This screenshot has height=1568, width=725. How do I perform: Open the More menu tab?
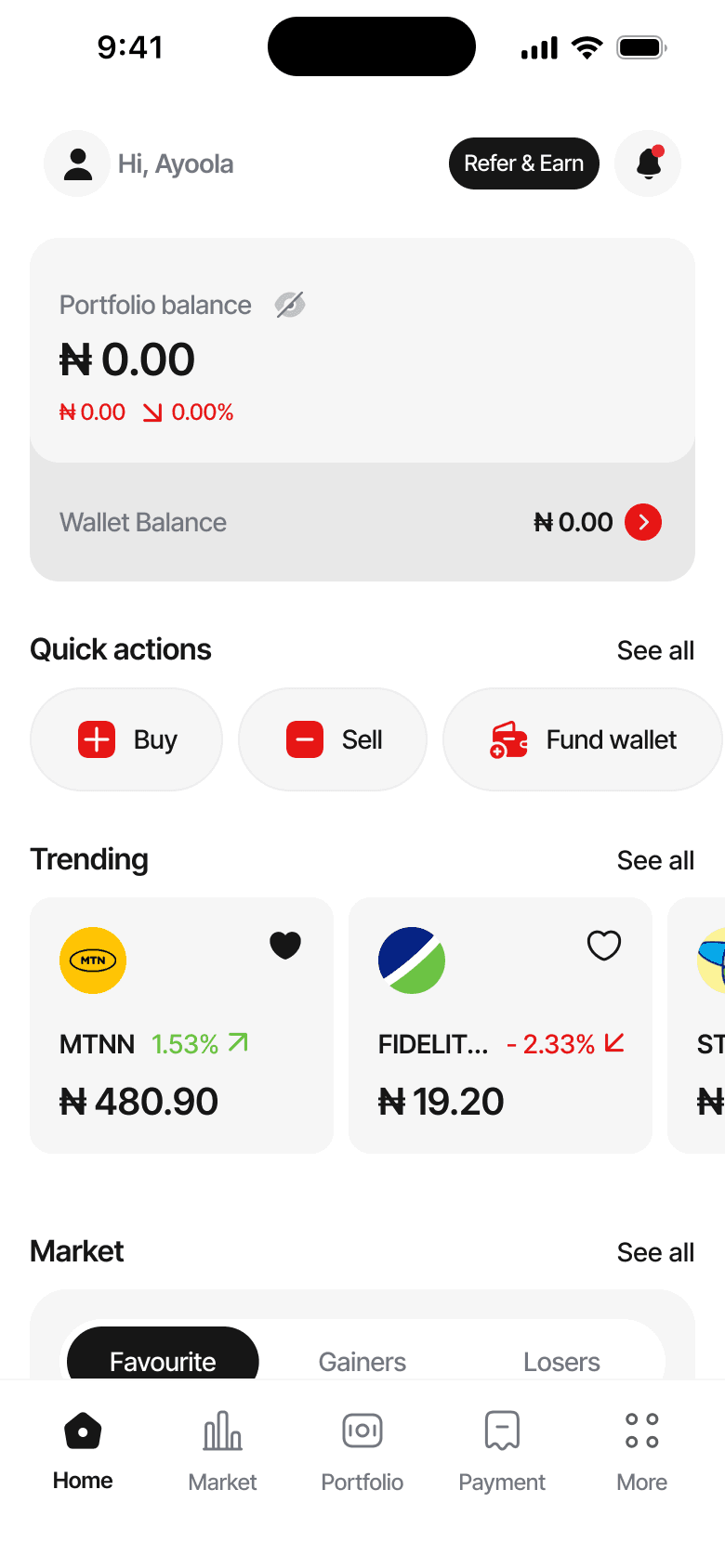click(x=641, y=1451)
